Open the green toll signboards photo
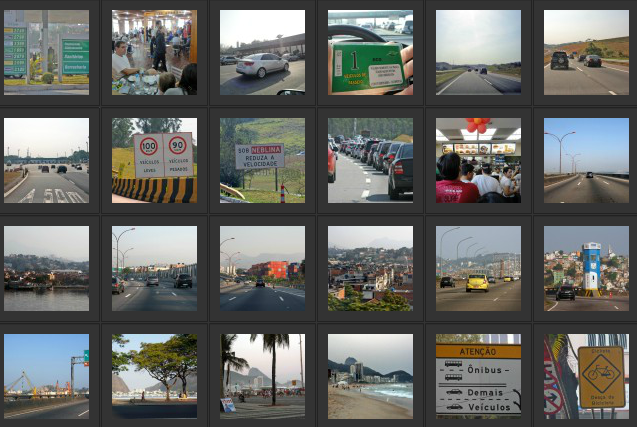Viewport: 637px width, 427px height. pos(46,53)
